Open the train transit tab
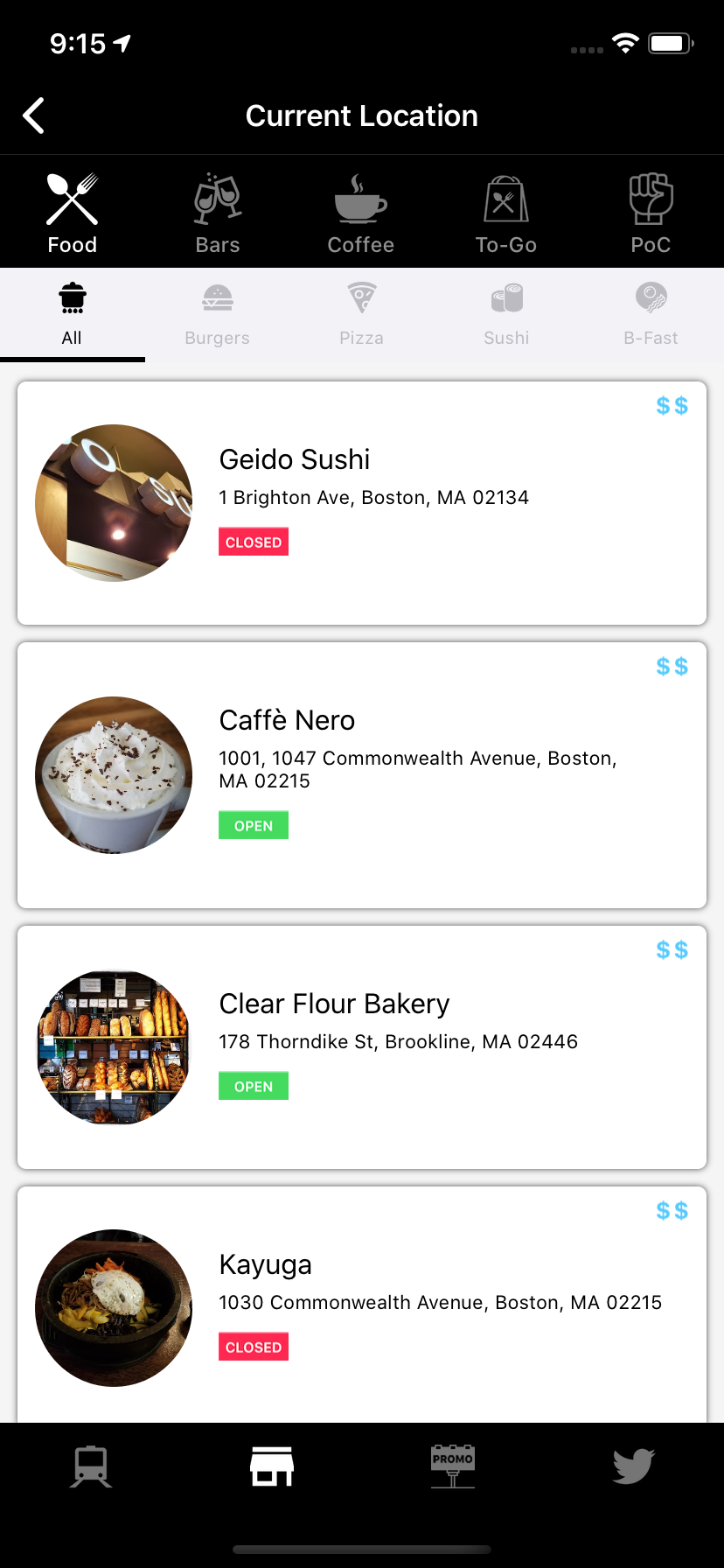The image size is (724, 1568). 91,1466
